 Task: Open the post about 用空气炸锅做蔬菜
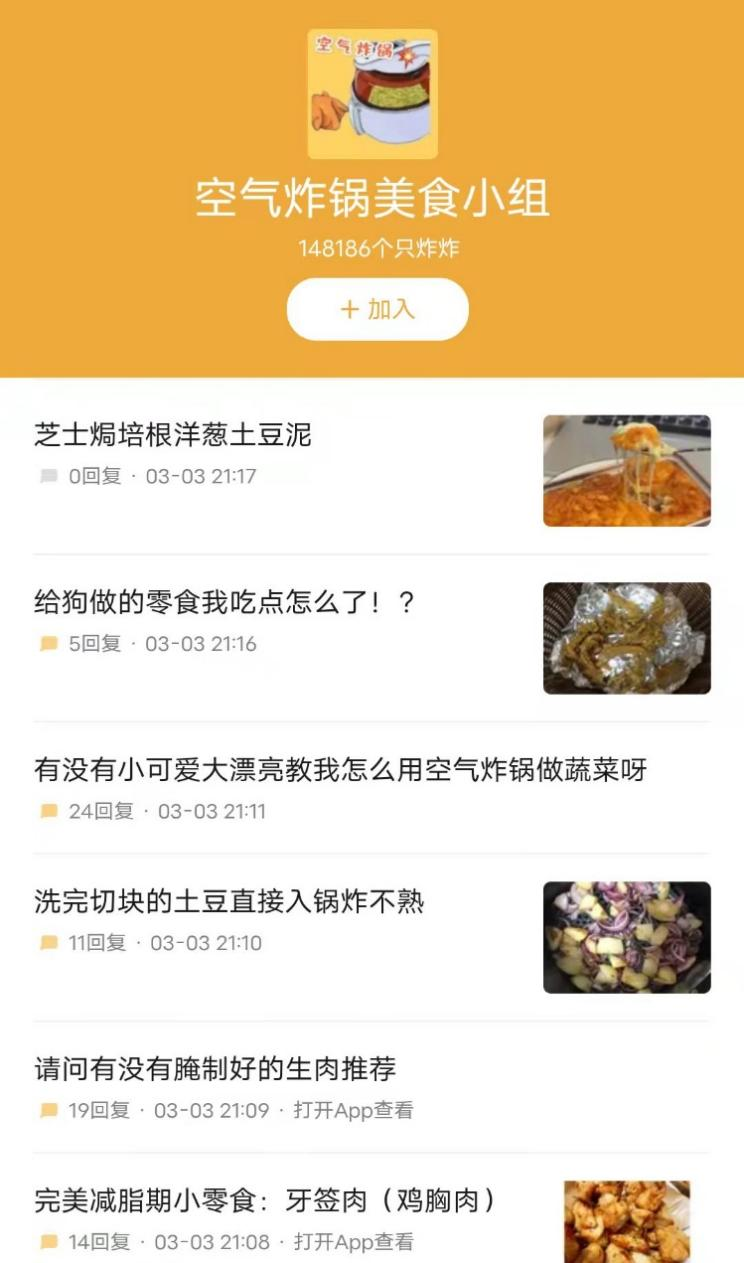340,770
